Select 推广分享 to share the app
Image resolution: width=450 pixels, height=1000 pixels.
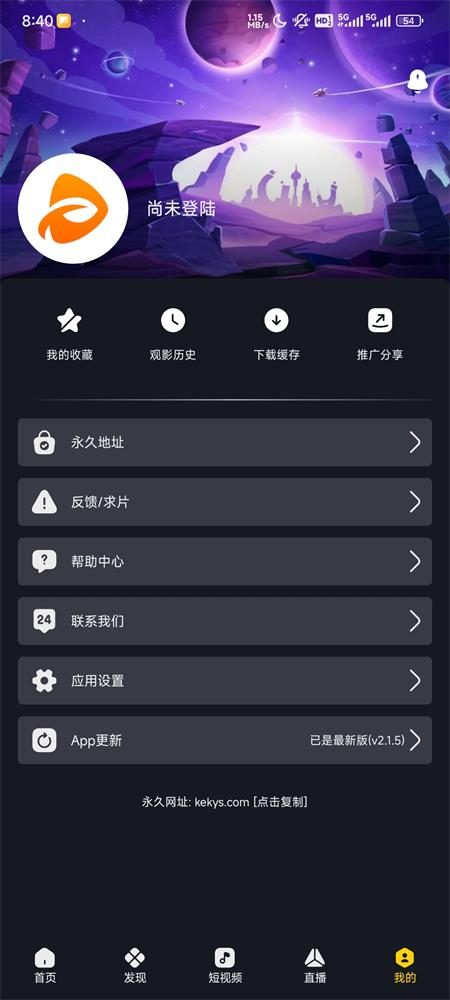(x=380, y=335)
